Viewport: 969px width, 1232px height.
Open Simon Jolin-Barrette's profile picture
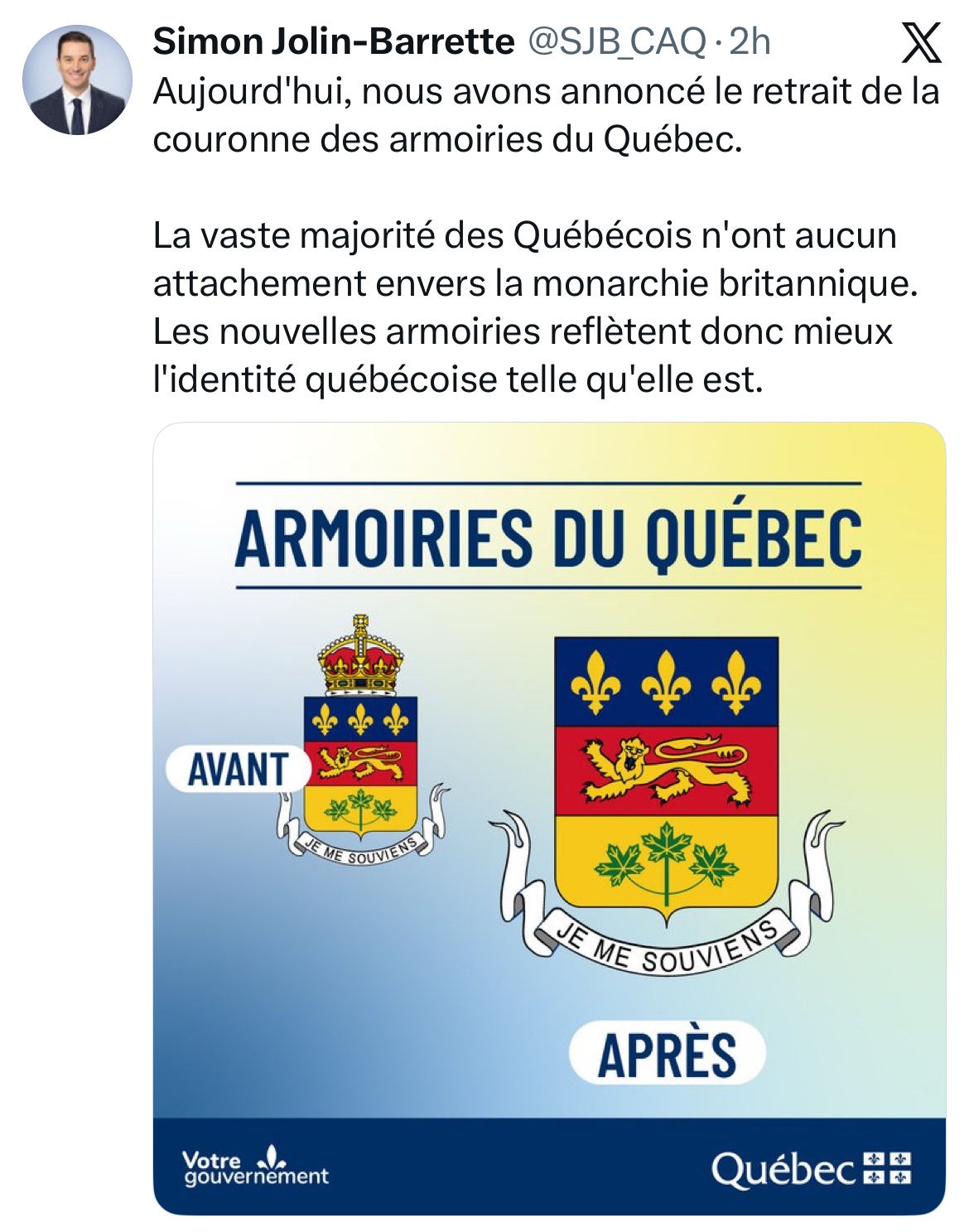(x=77, y=80)
